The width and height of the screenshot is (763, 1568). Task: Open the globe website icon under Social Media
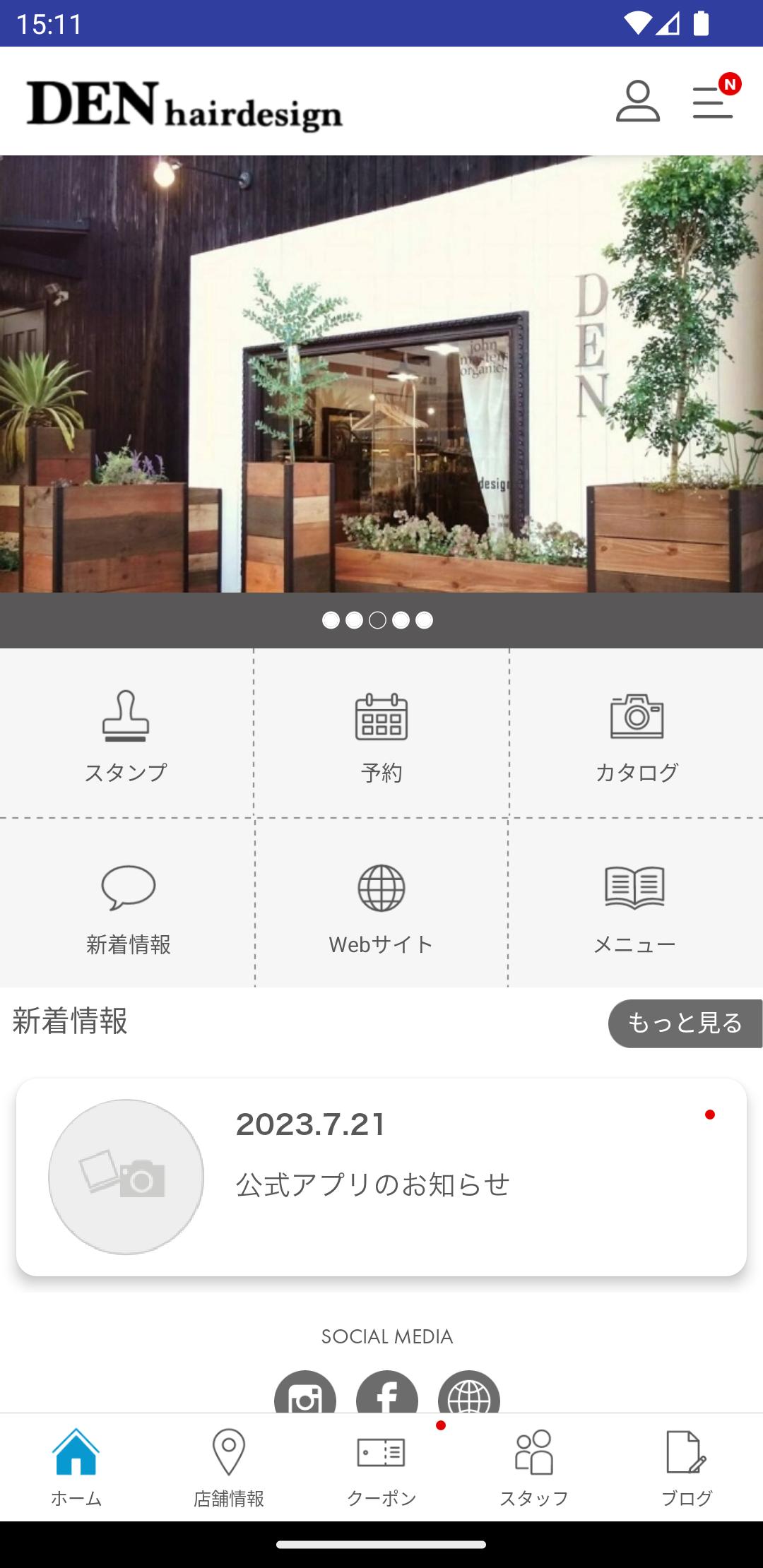pos(469,1392)
